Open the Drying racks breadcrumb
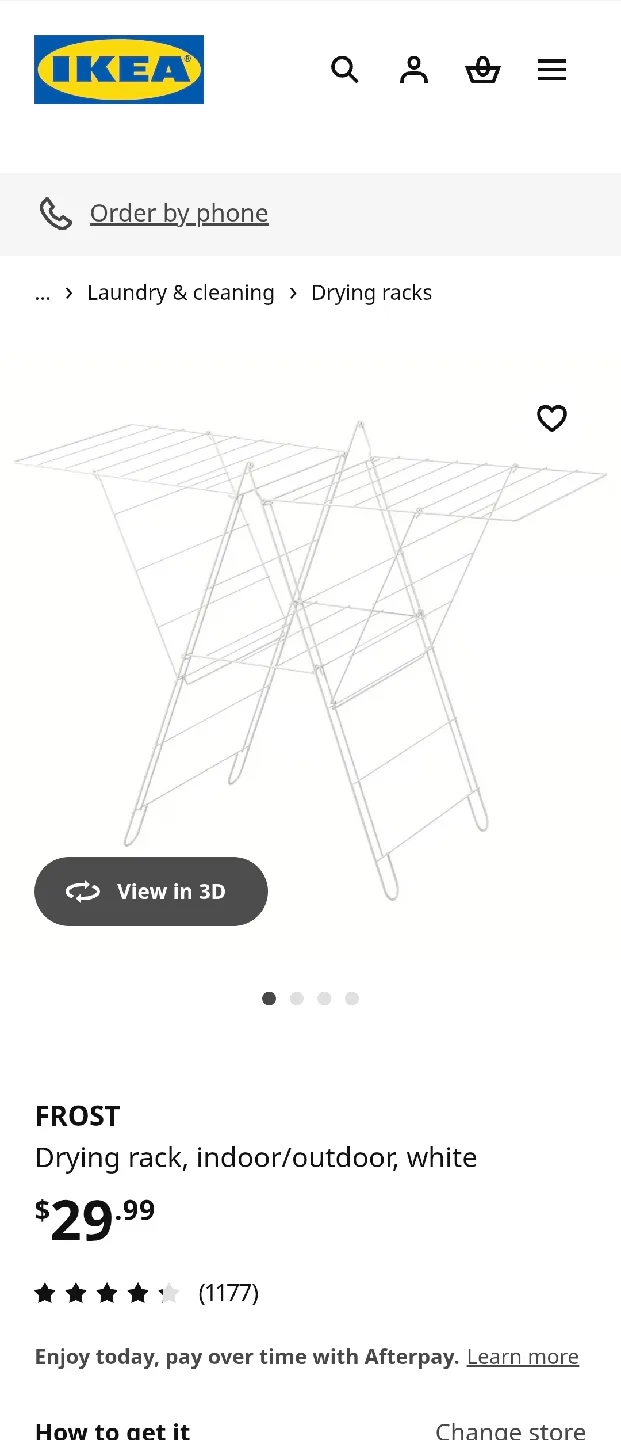The image size is (621, 1440). tap(371, 293)
